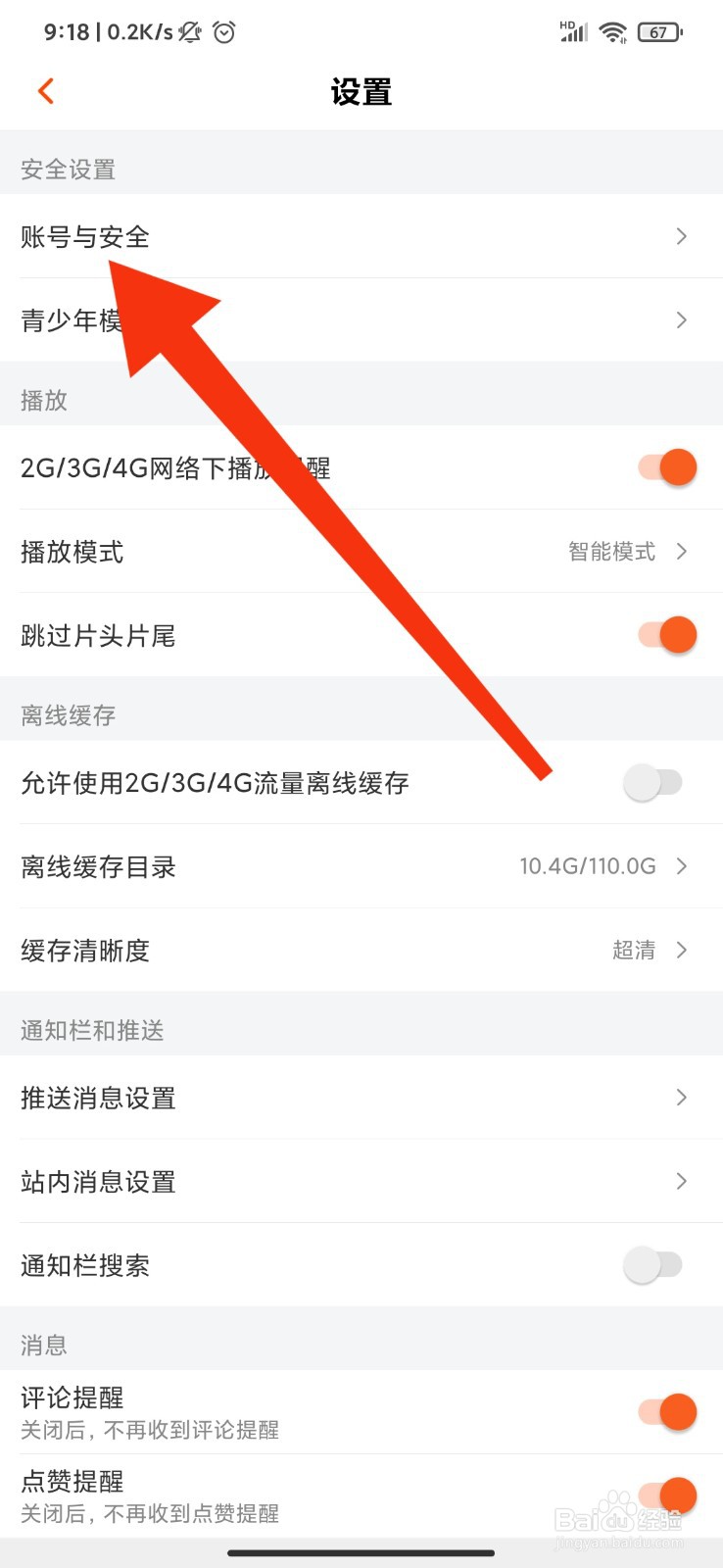Viewport: 723px width, 1568px height.
Task: Select the 站内消息设置 entry
Action: [x=361, y=1182]
